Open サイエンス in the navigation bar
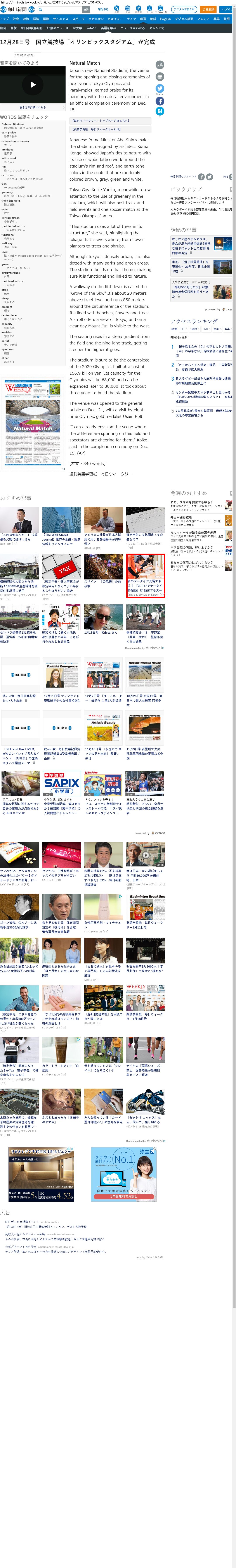This screenshot has width=236, height=1568. (x=61, y=19)
